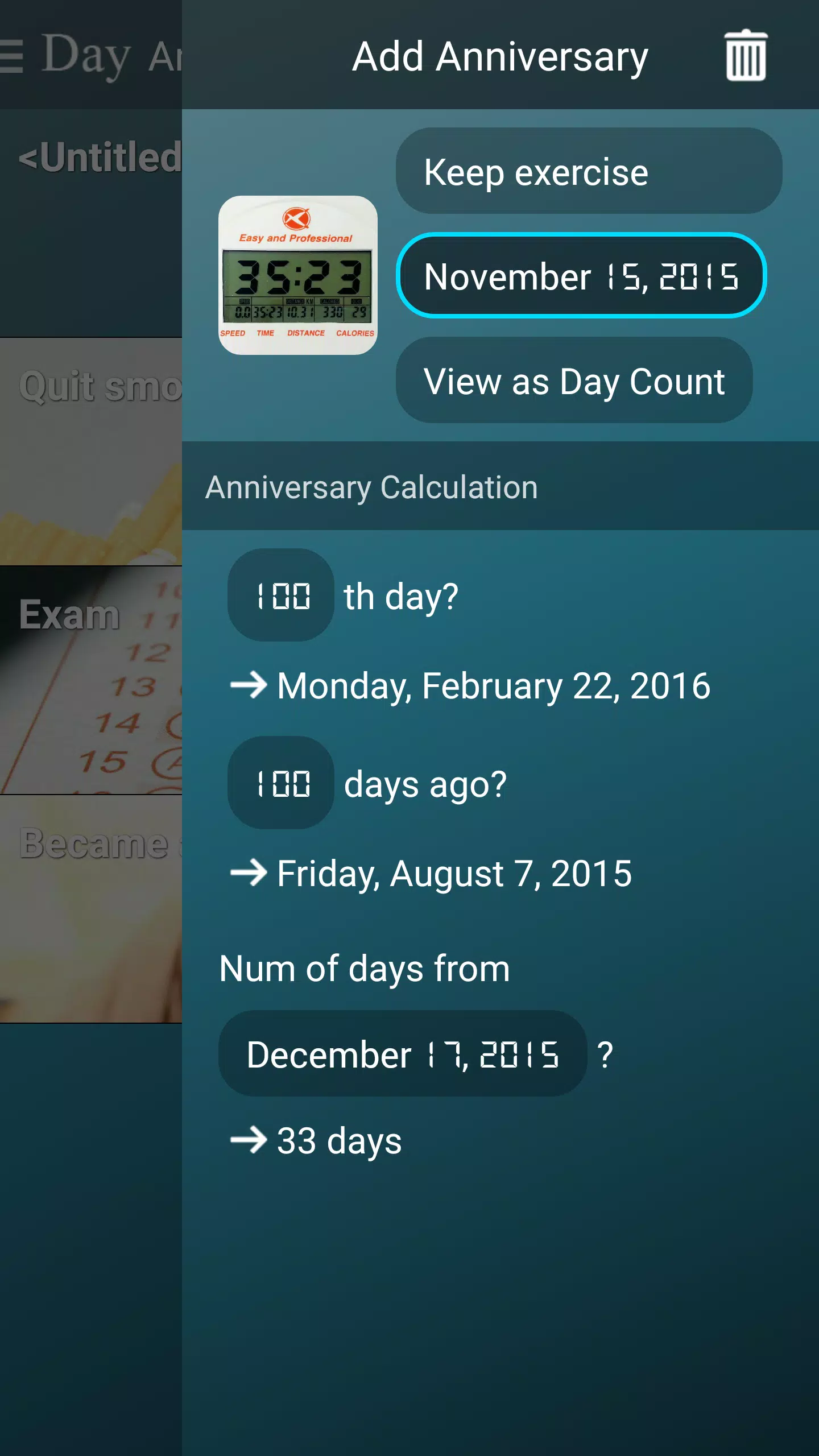Open the Quit smoking anniversary card
819x1456 pixels.
[x=91, y=452]
